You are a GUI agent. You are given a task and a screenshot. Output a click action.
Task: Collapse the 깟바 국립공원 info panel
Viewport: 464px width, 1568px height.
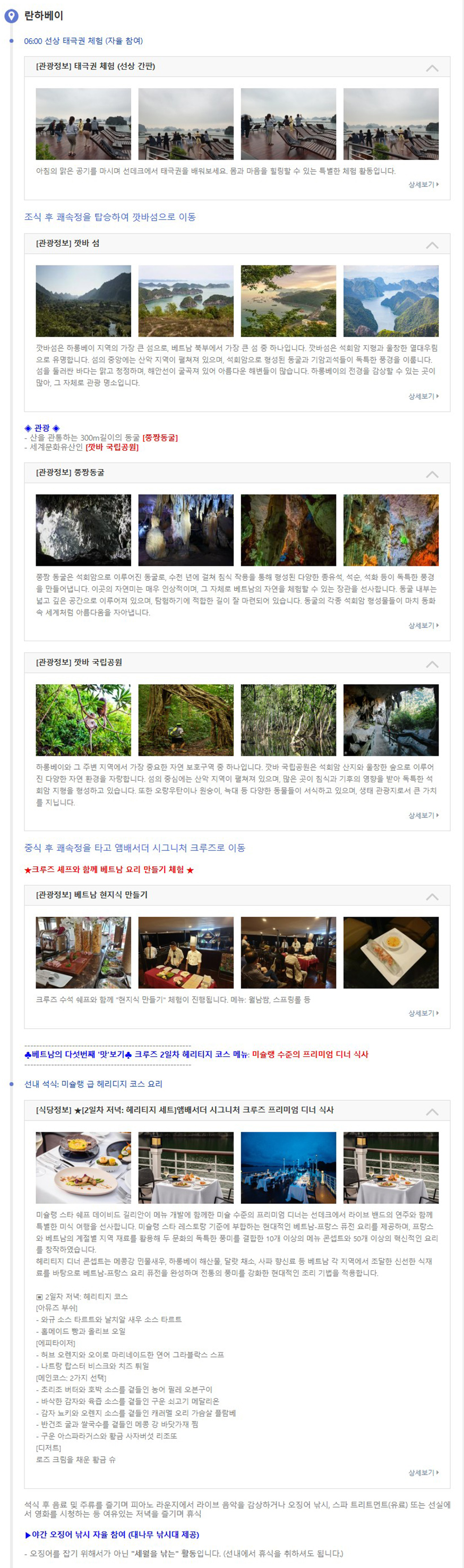(432, 664)
